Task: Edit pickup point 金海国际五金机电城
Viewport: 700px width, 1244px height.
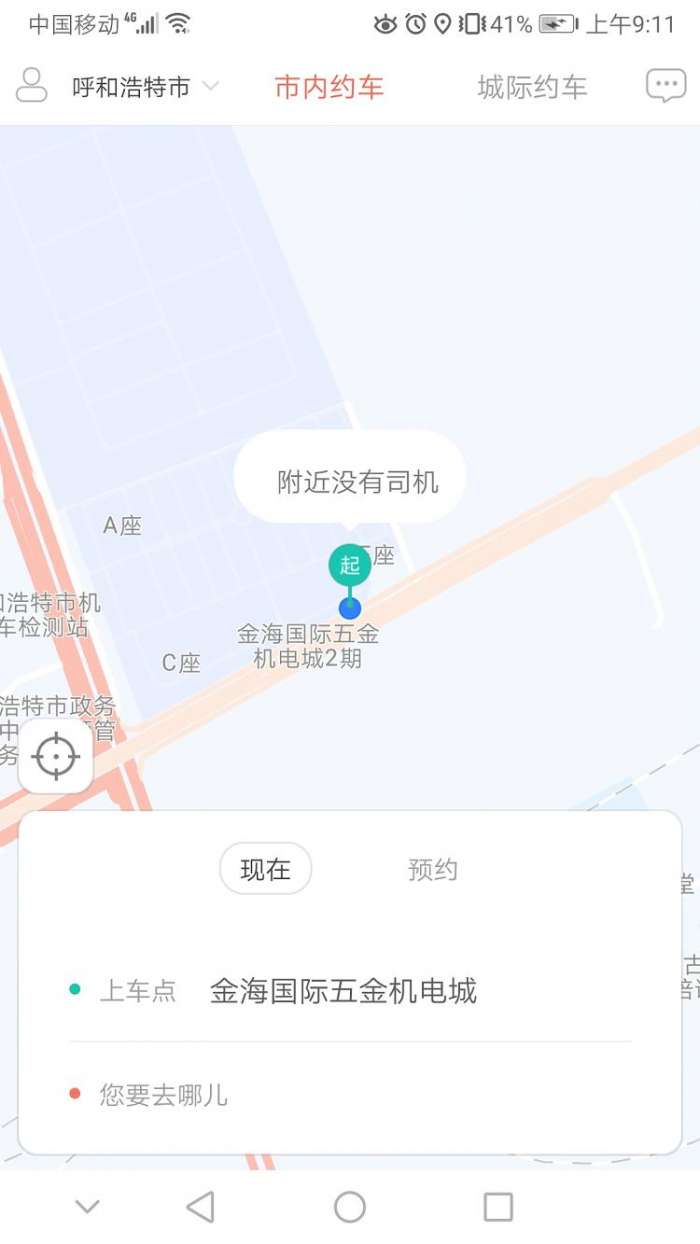Action: pos(342,991)
